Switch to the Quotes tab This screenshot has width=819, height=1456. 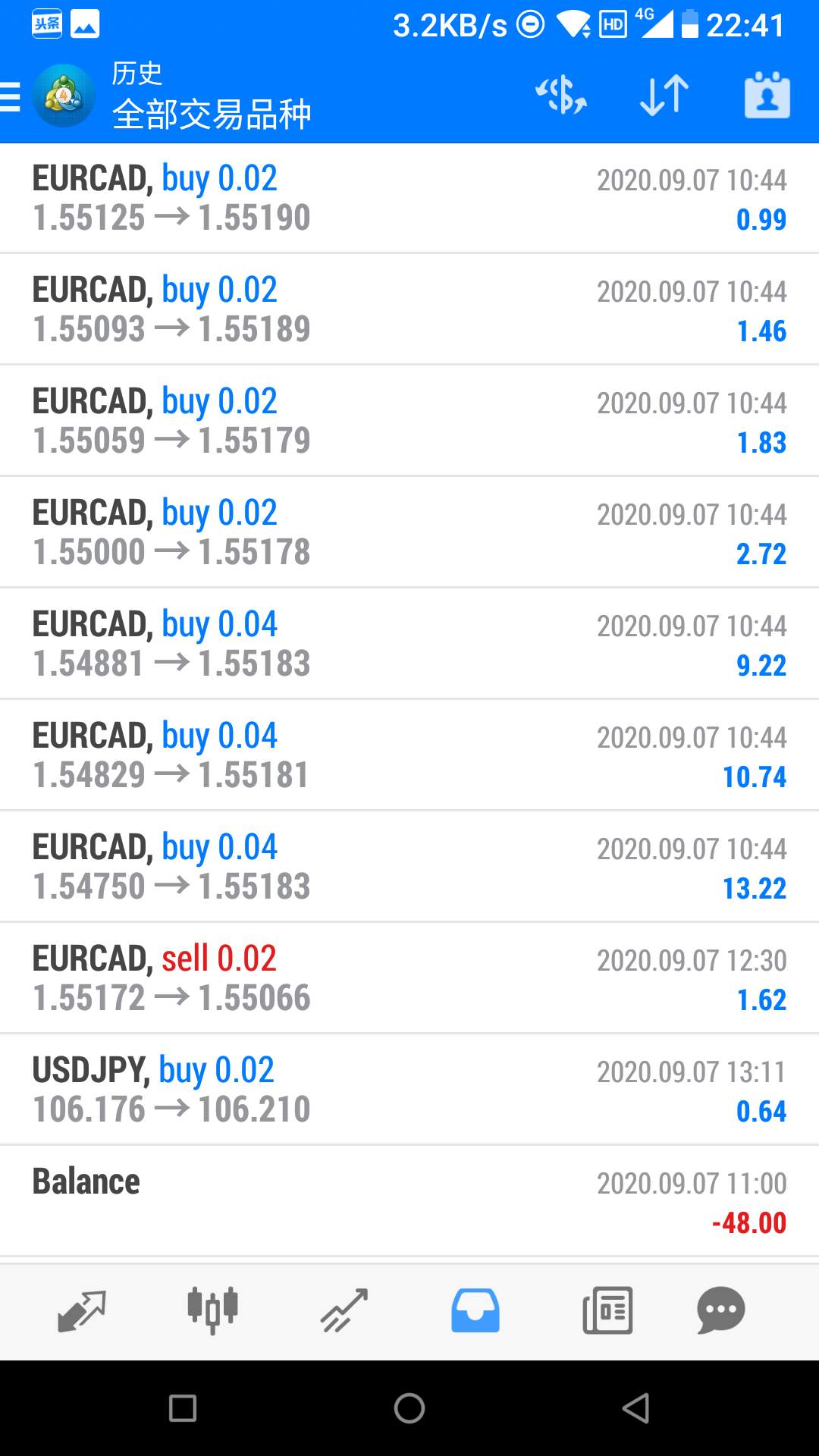[x=82, y=1310]
